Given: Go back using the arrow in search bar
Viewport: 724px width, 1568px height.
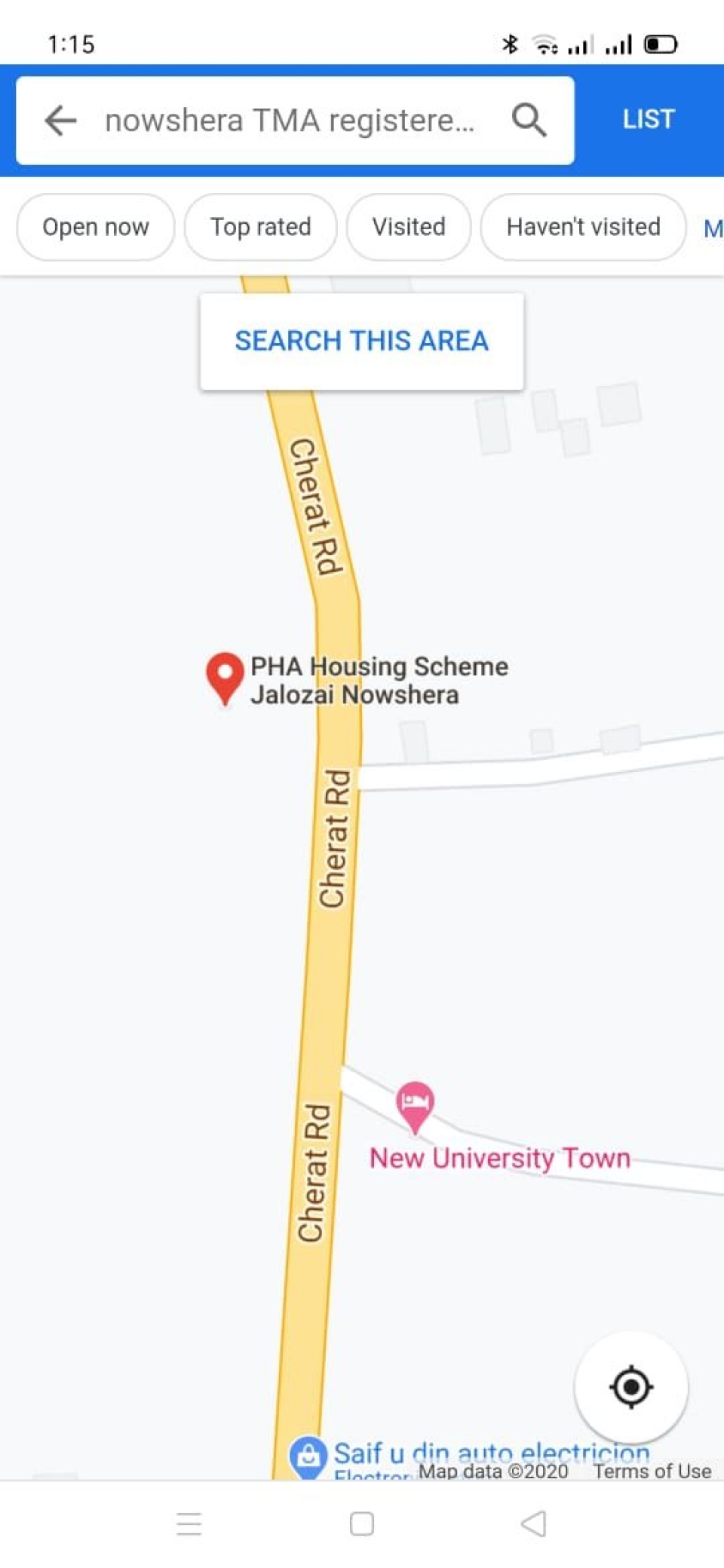Looking at the screenshot, I should click(61, 121).
